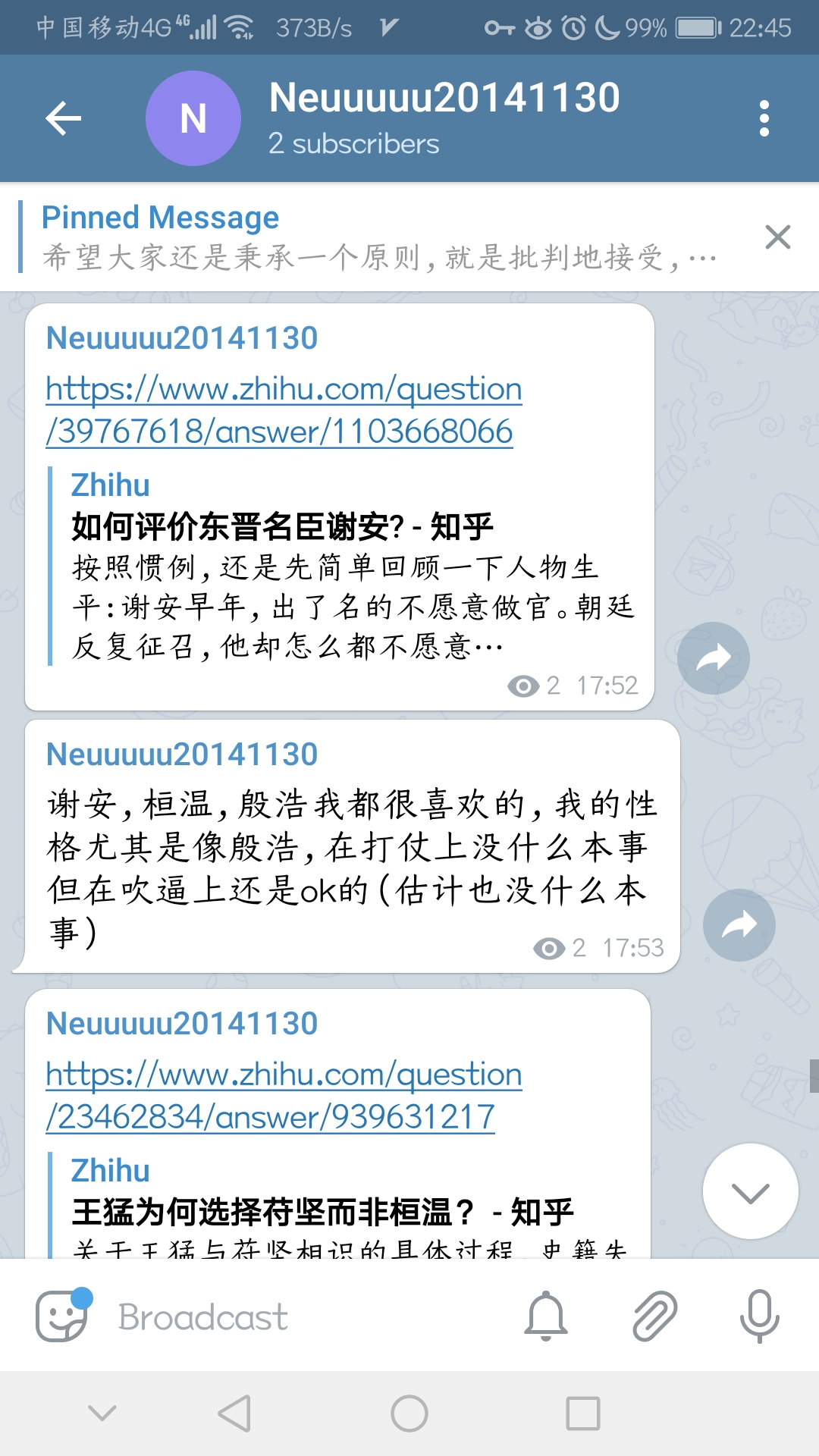
Task: Open the pinned message
Action: (x=379, y=237)
